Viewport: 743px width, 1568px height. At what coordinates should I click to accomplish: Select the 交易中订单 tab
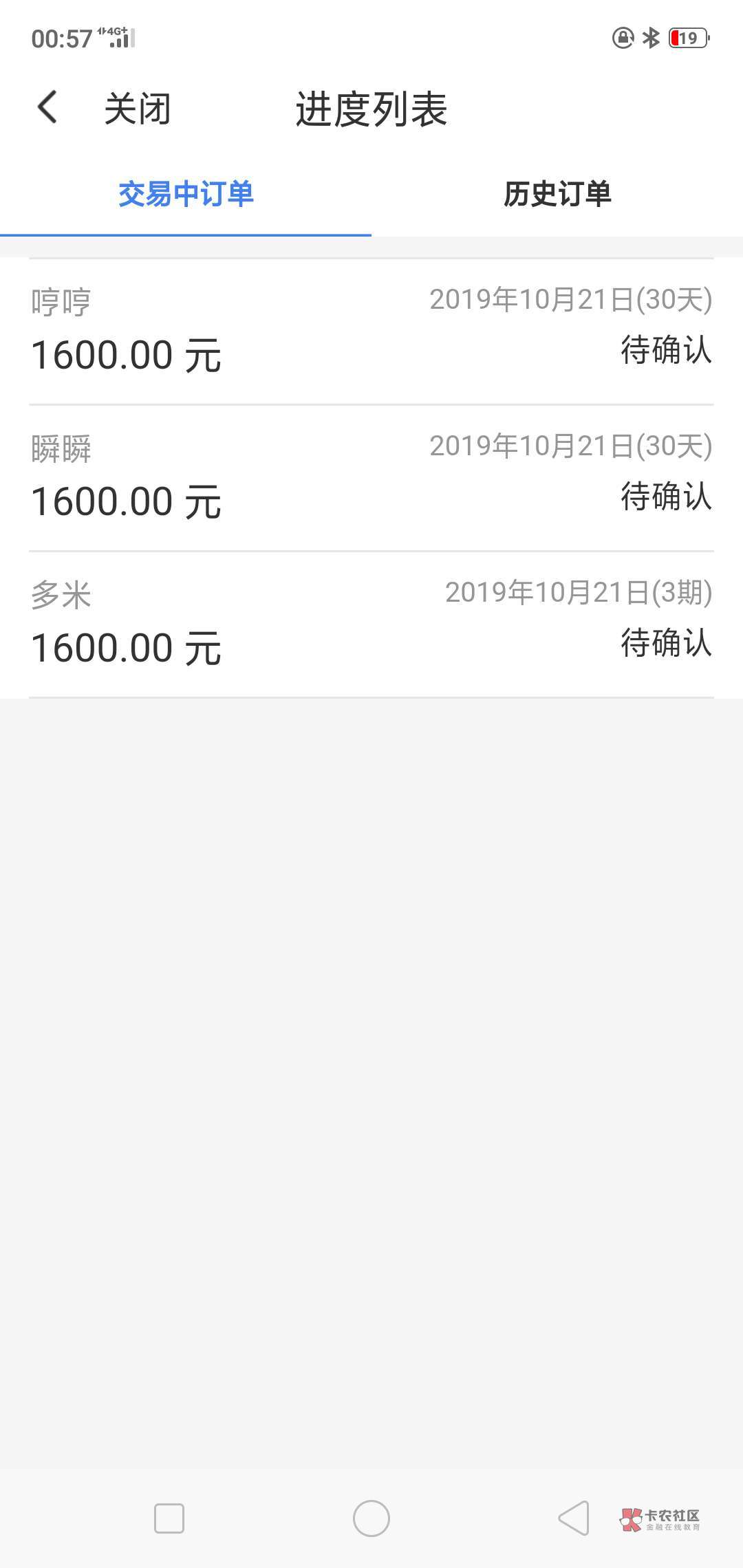(186, 194)
